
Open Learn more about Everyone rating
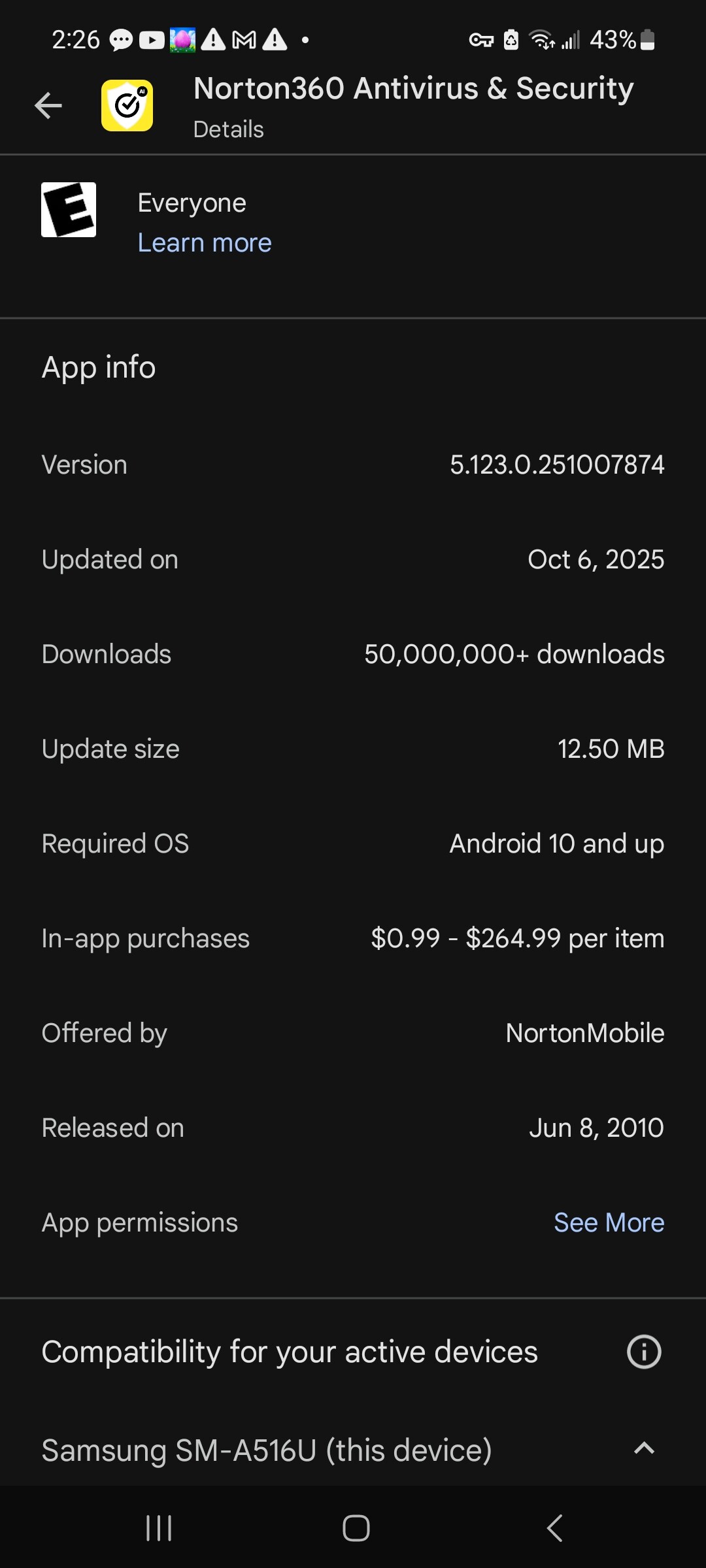click(x=205, y=243)
